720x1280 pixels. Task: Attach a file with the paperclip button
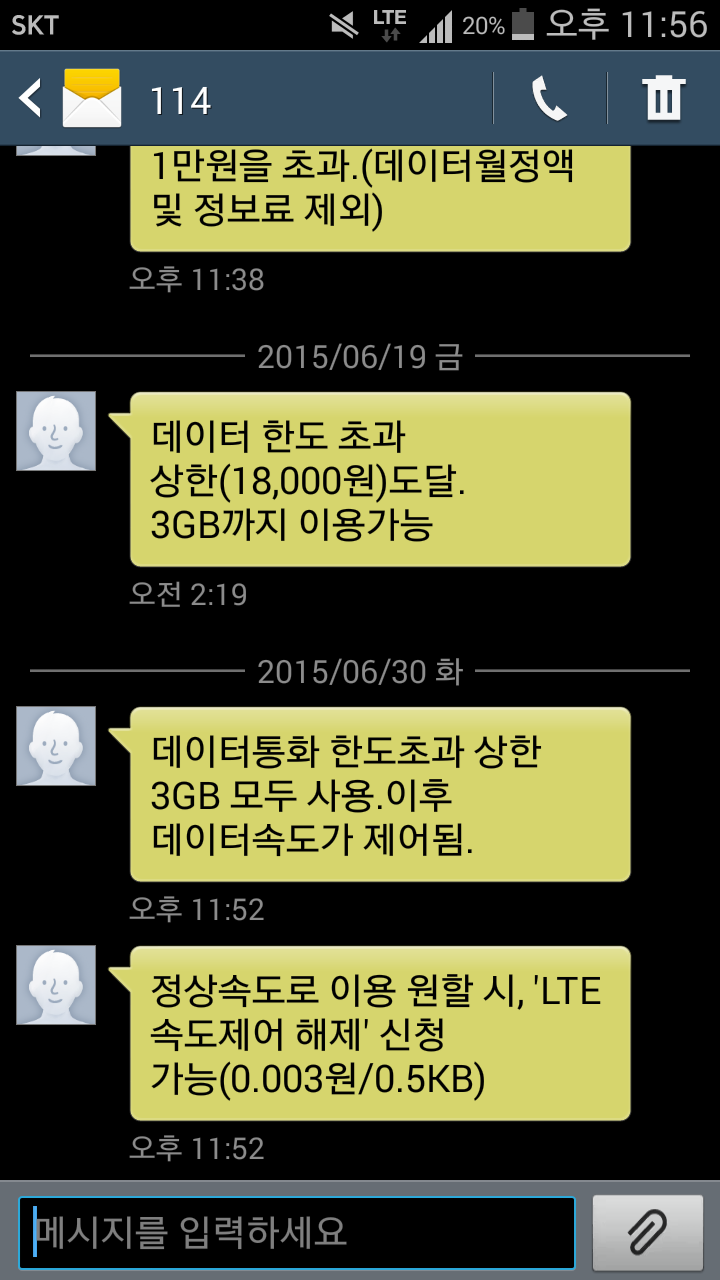tap(647, 1231)
